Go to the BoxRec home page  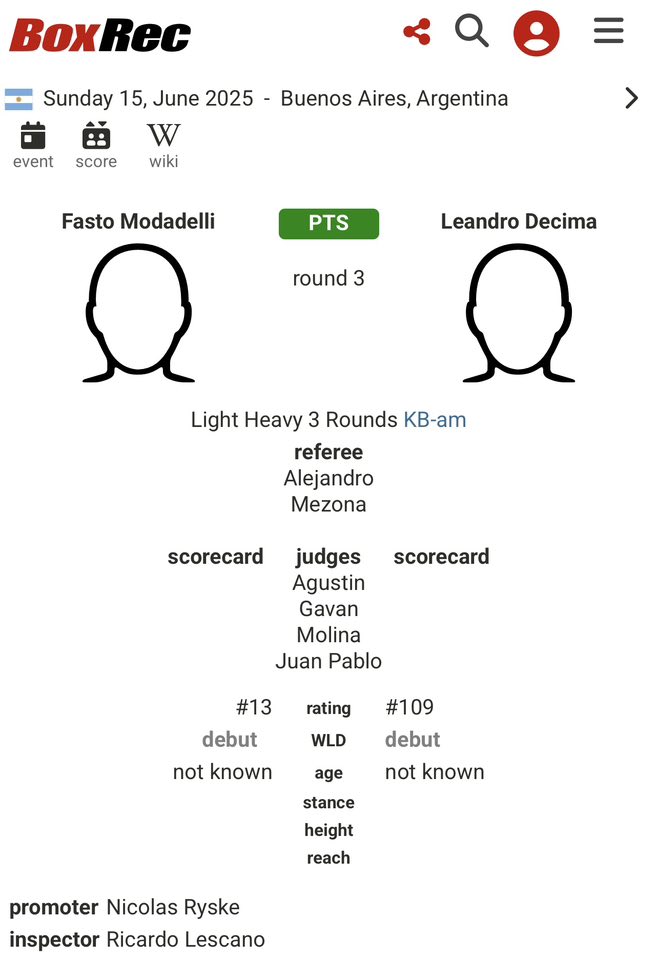tap(100, 35)
